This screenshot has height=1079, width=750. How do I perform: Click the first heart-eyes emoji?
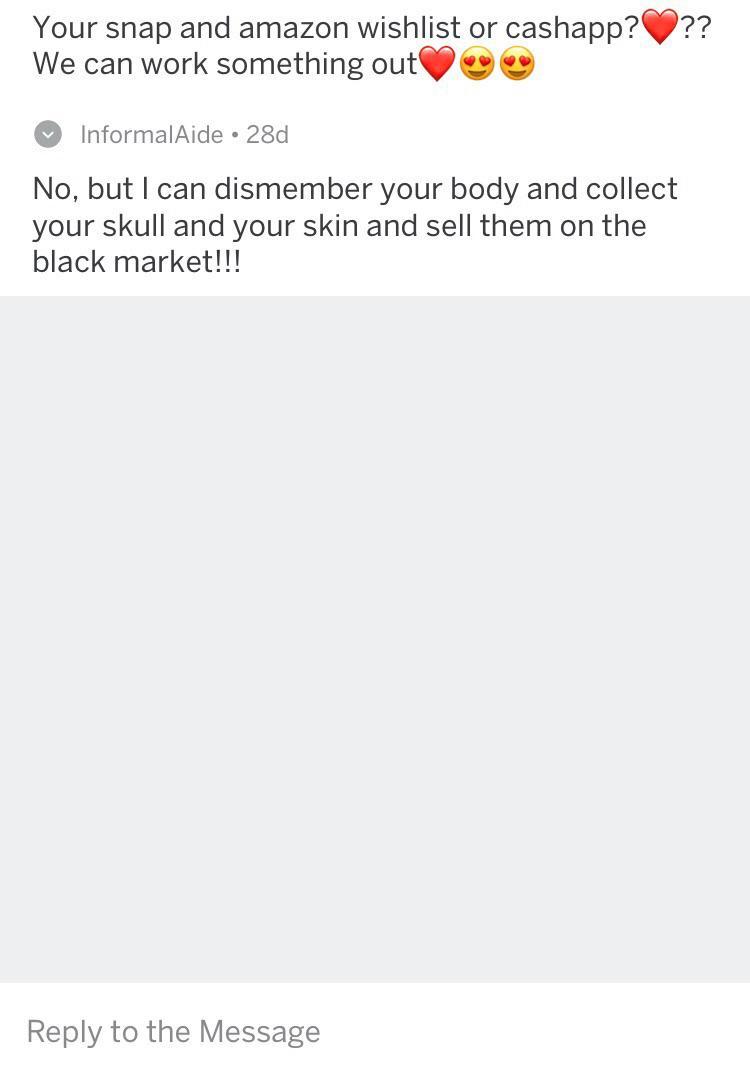[x=478, y=63]
